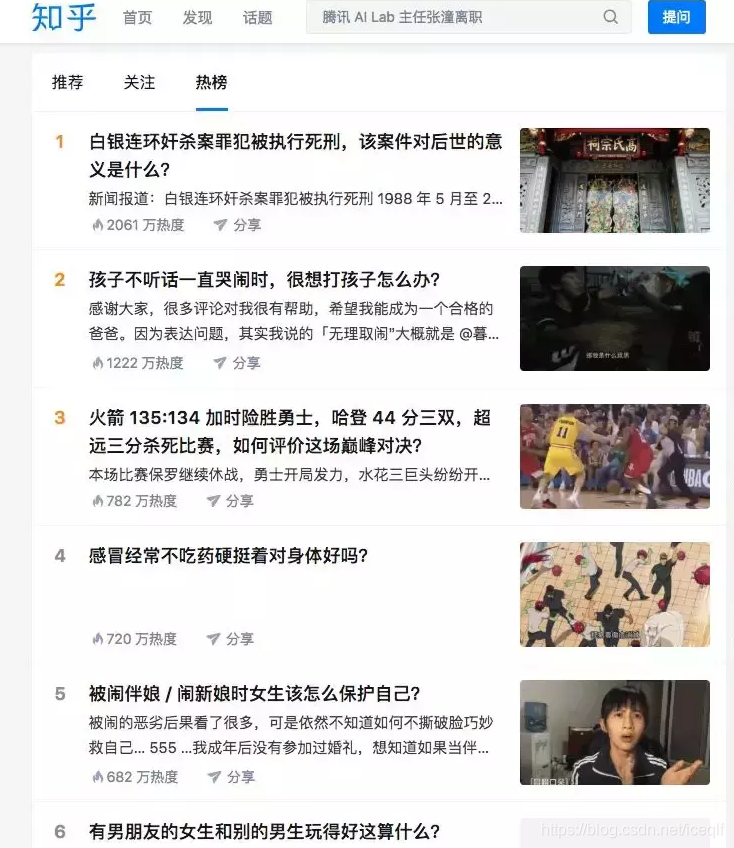Tap the search magnifier icon
734x848 pixels.
[x=610, y=17]
